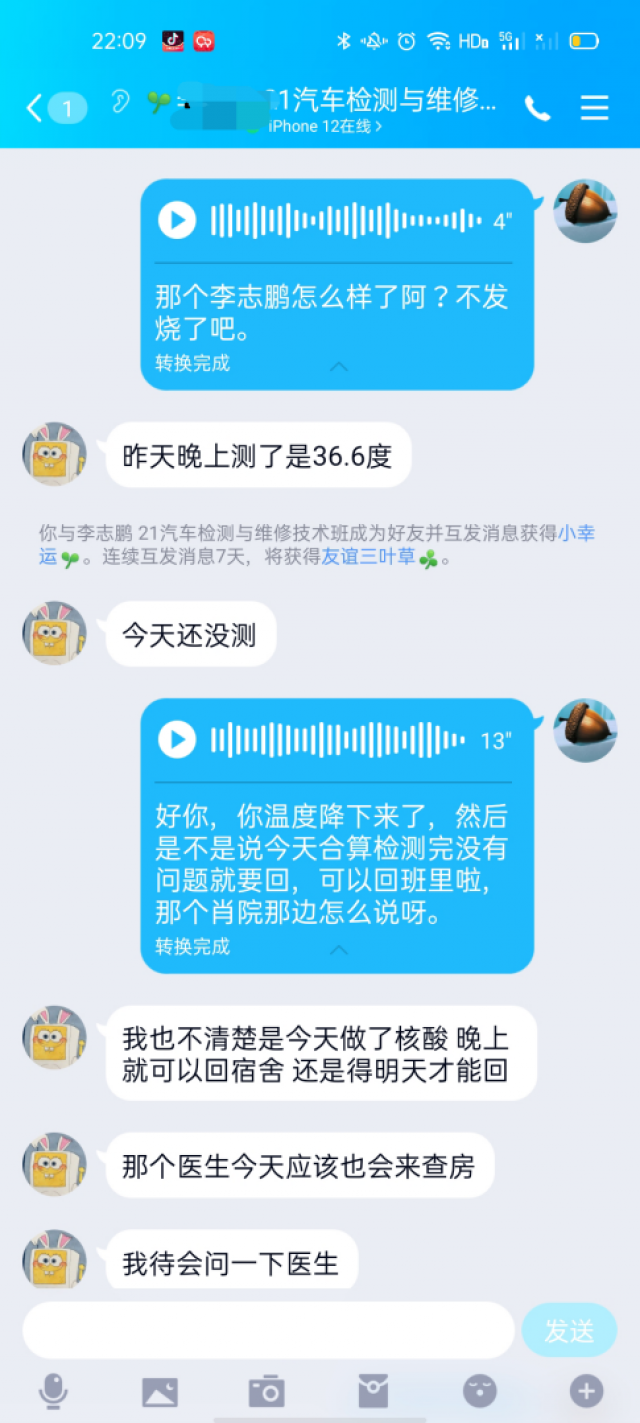This screenshot has width=640, height=1423.
Task: Open the red packet option
Action: point(373,1391)
